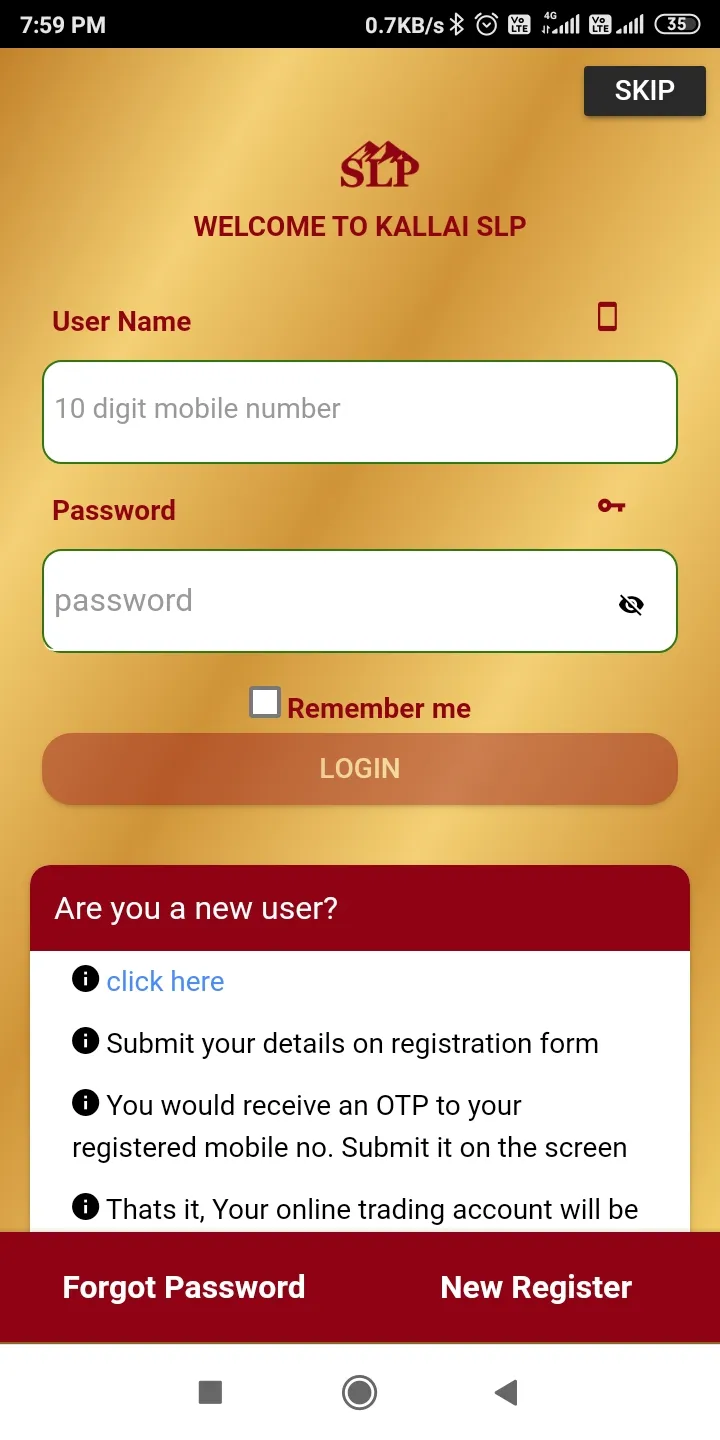The image size is (720, 1440).
Task: Open Forgot Password
Action: [184, 1287]
